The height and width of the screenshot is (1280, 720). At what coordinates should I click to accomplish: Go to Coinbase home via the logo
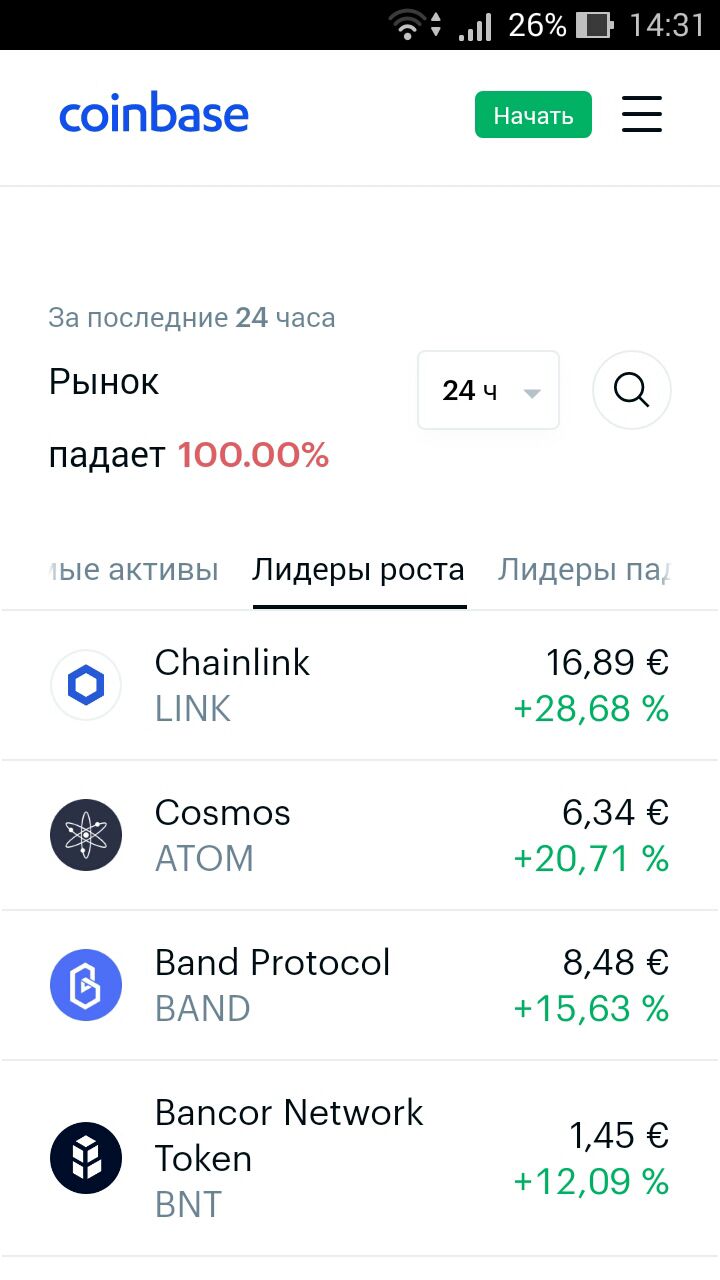tap(154, 115)
